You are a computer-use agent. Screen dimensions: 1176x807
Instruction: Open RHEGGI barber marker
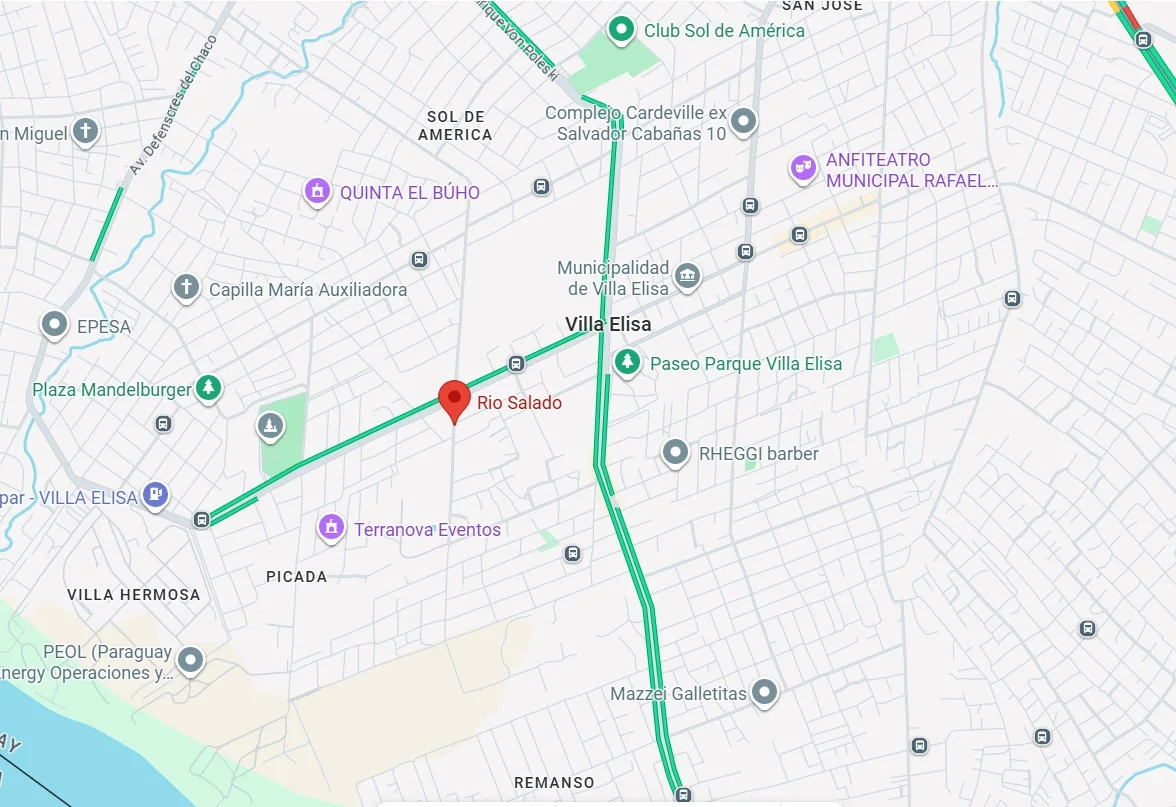click(x=676, y=453)
